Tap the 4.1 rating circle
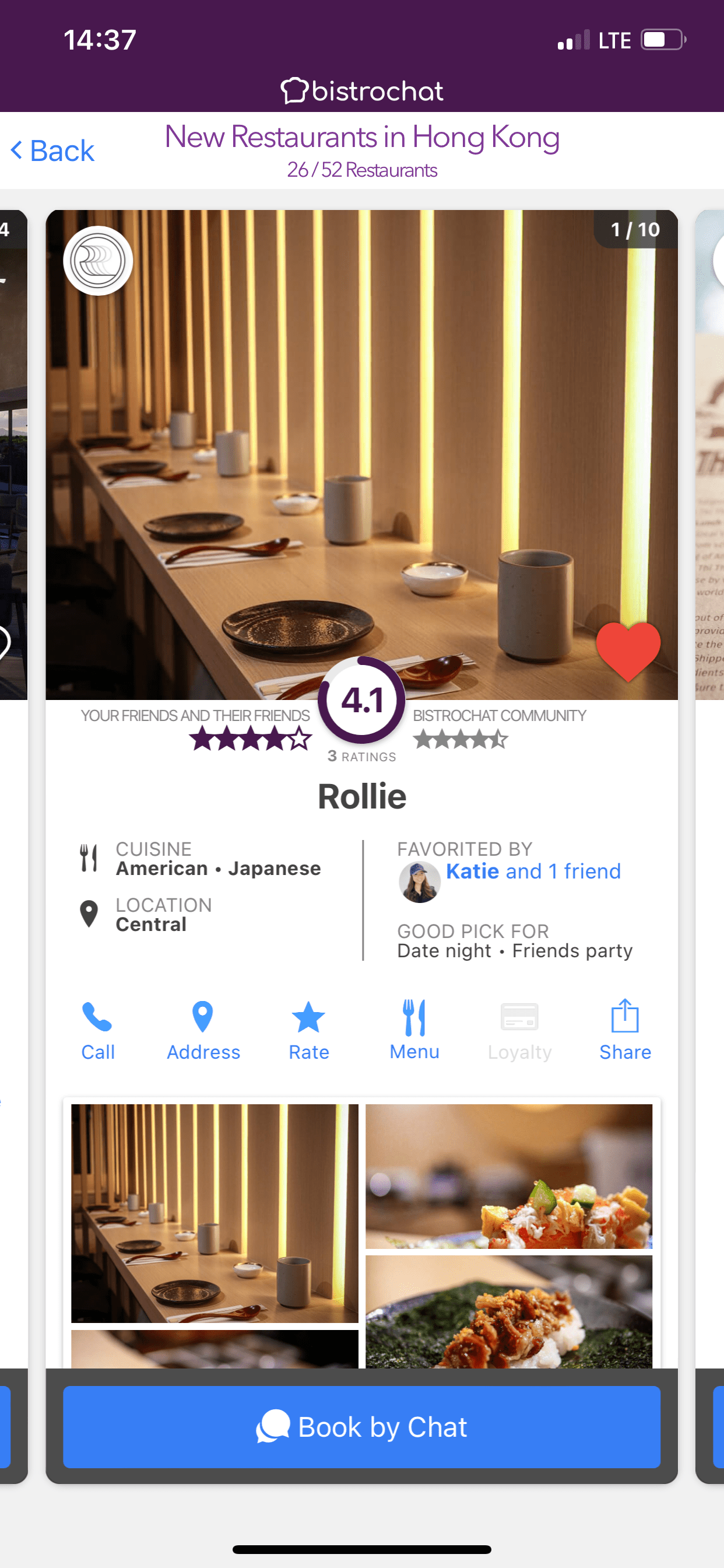 (361, 700)
